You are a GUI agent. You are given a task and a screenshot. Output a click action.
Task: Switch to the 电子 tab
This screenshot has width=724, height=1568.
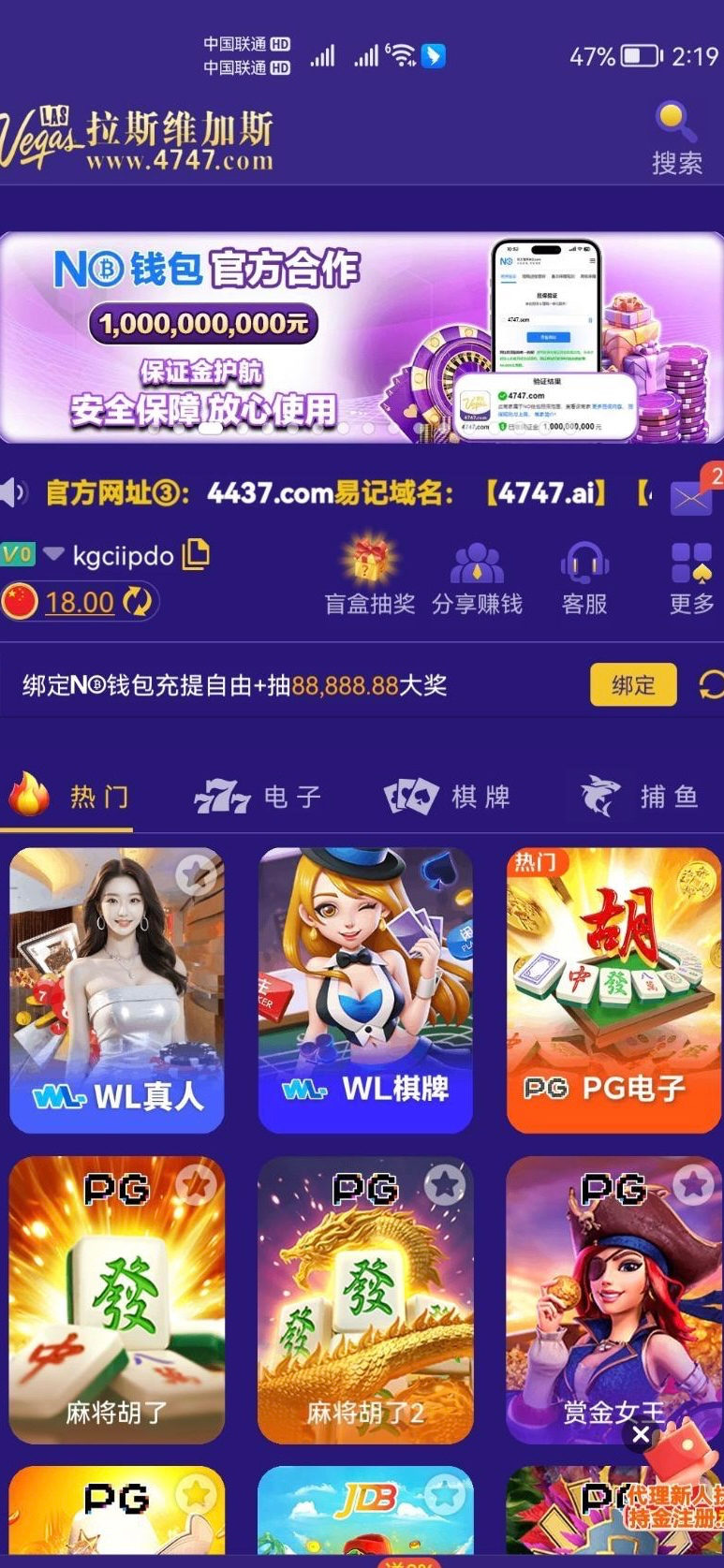pos(259,797)
